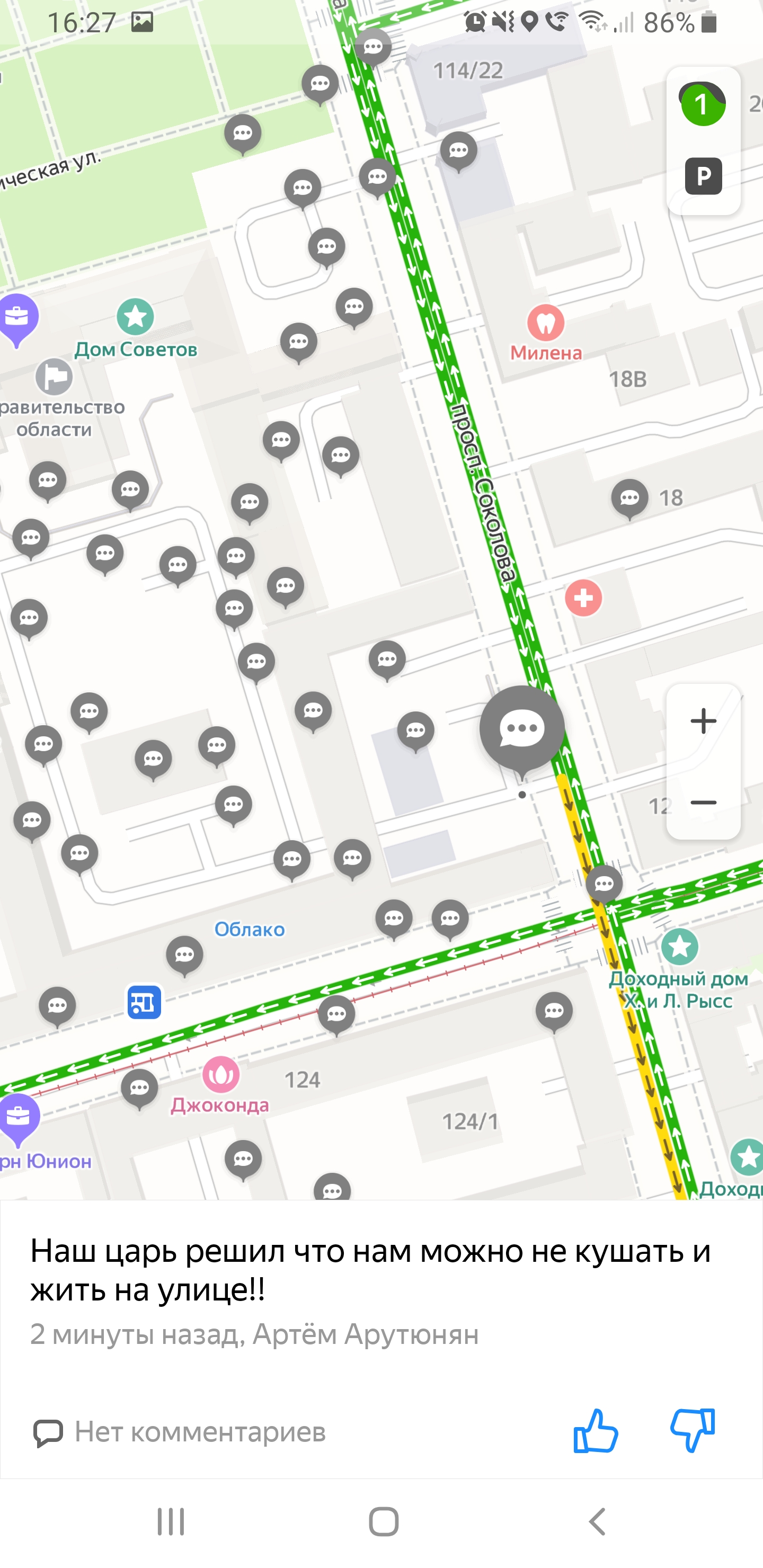Toggle the parking layer button
The width and height of the screenshot is (763, 1568).
703,176
